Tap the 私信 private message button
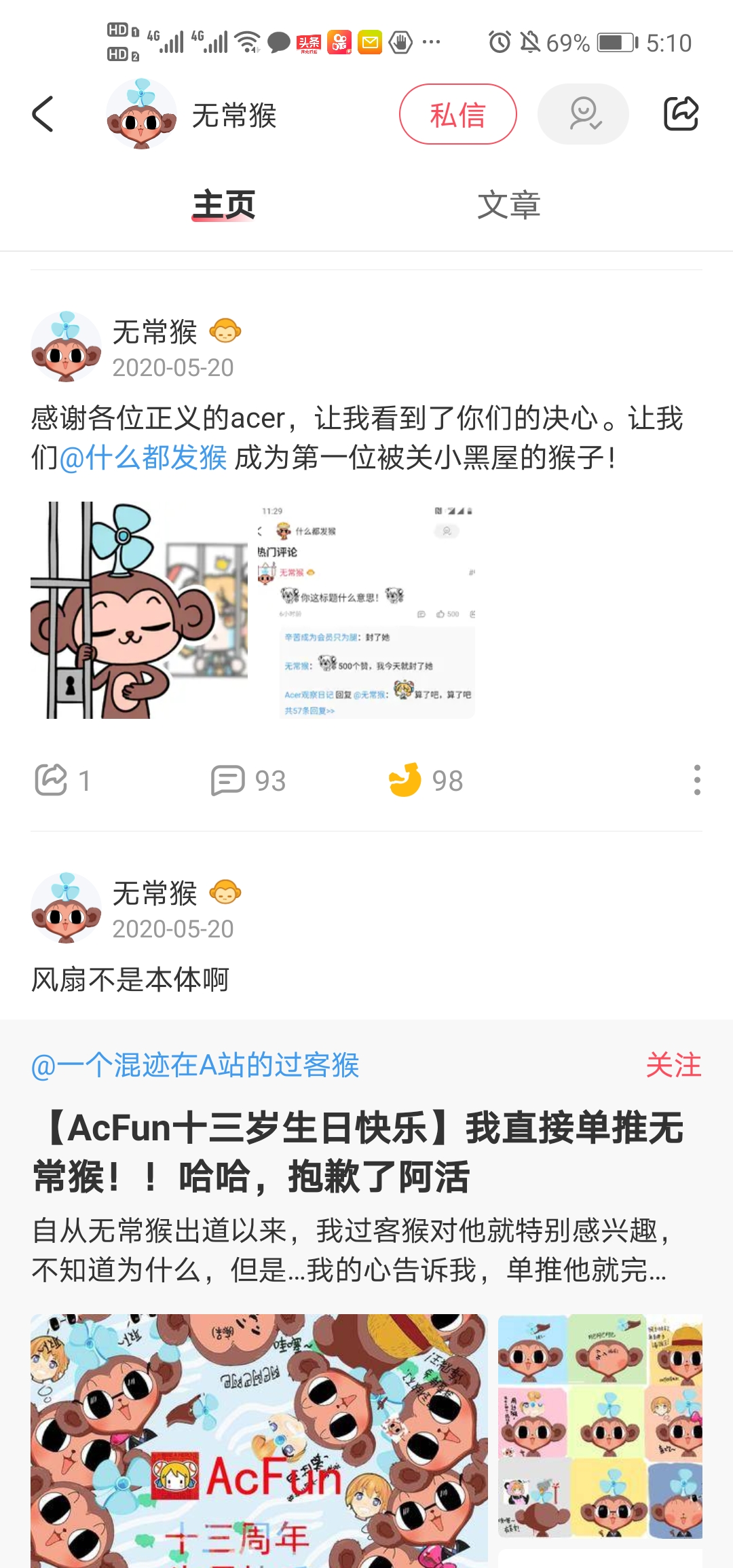The image size is (733, 1568). pos(457,114)
